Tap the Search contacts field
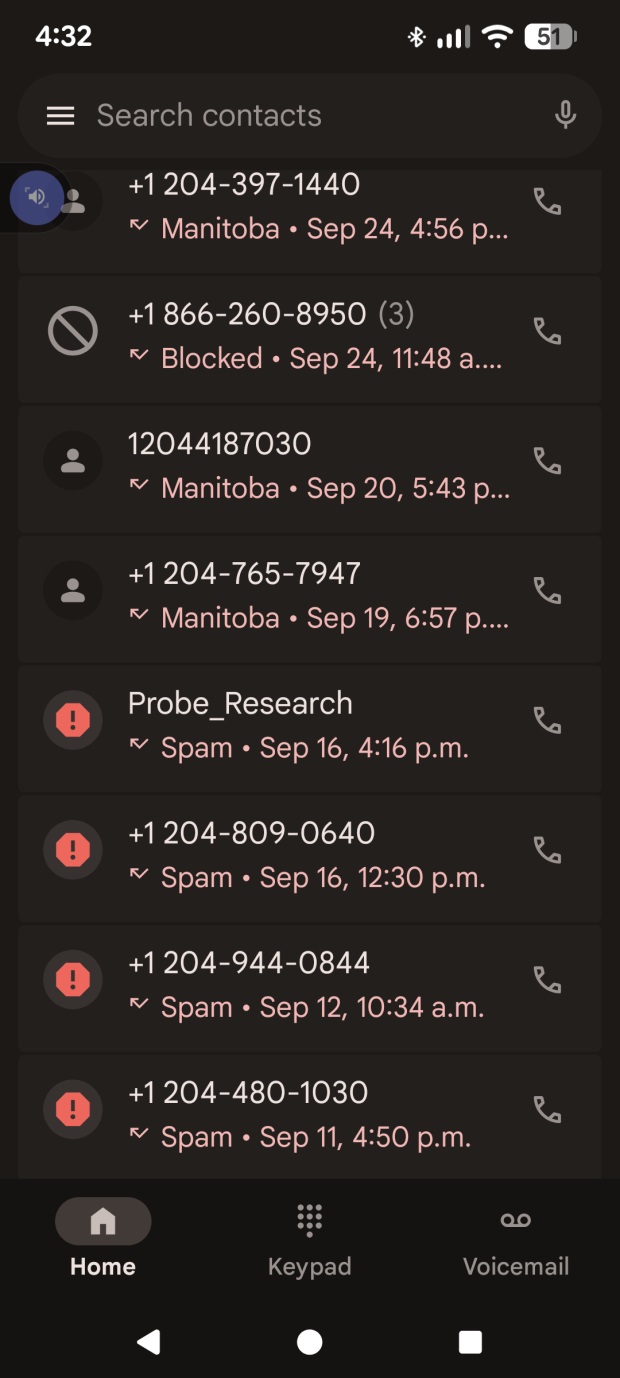 (300, 116)
